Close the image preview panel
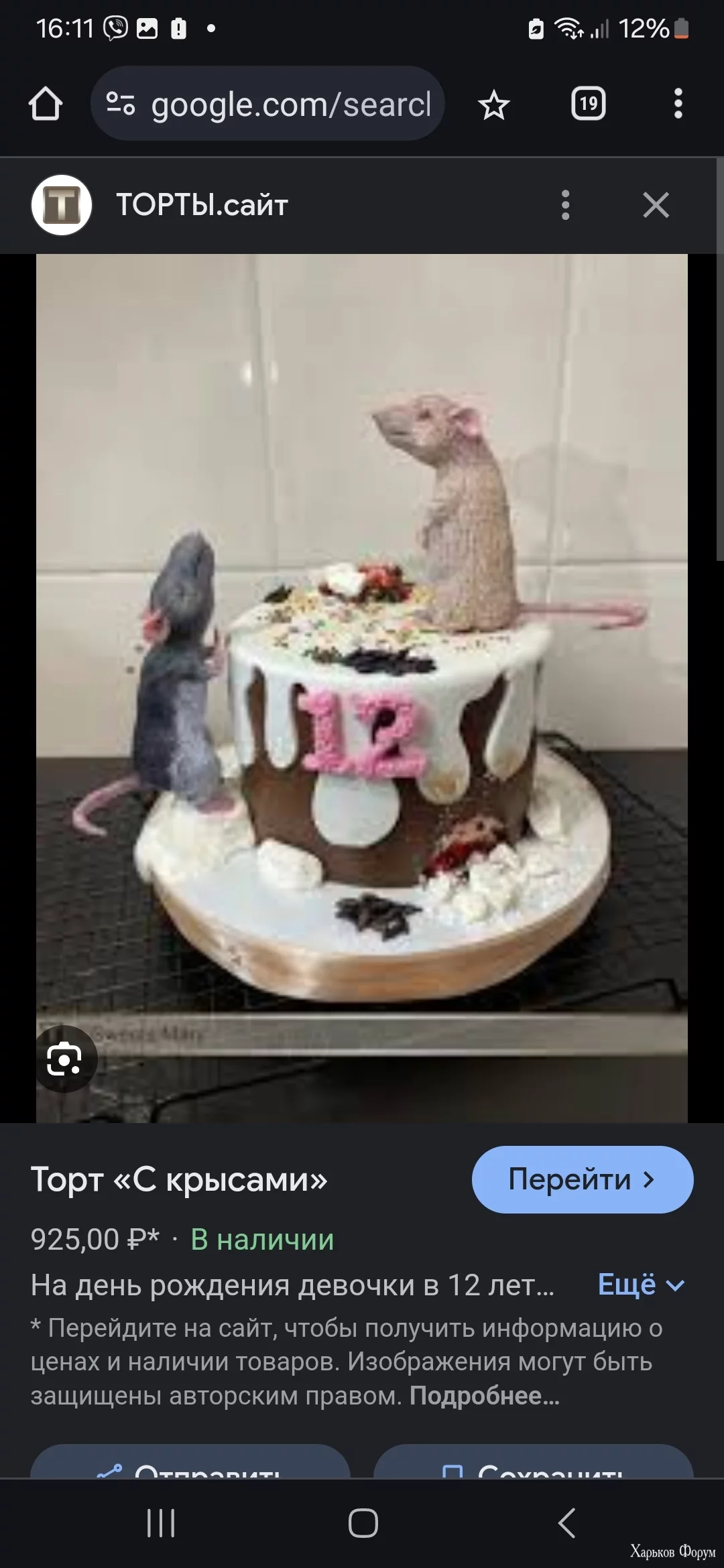This screenshot has height=1568, width=724. (x=656, y=204)
